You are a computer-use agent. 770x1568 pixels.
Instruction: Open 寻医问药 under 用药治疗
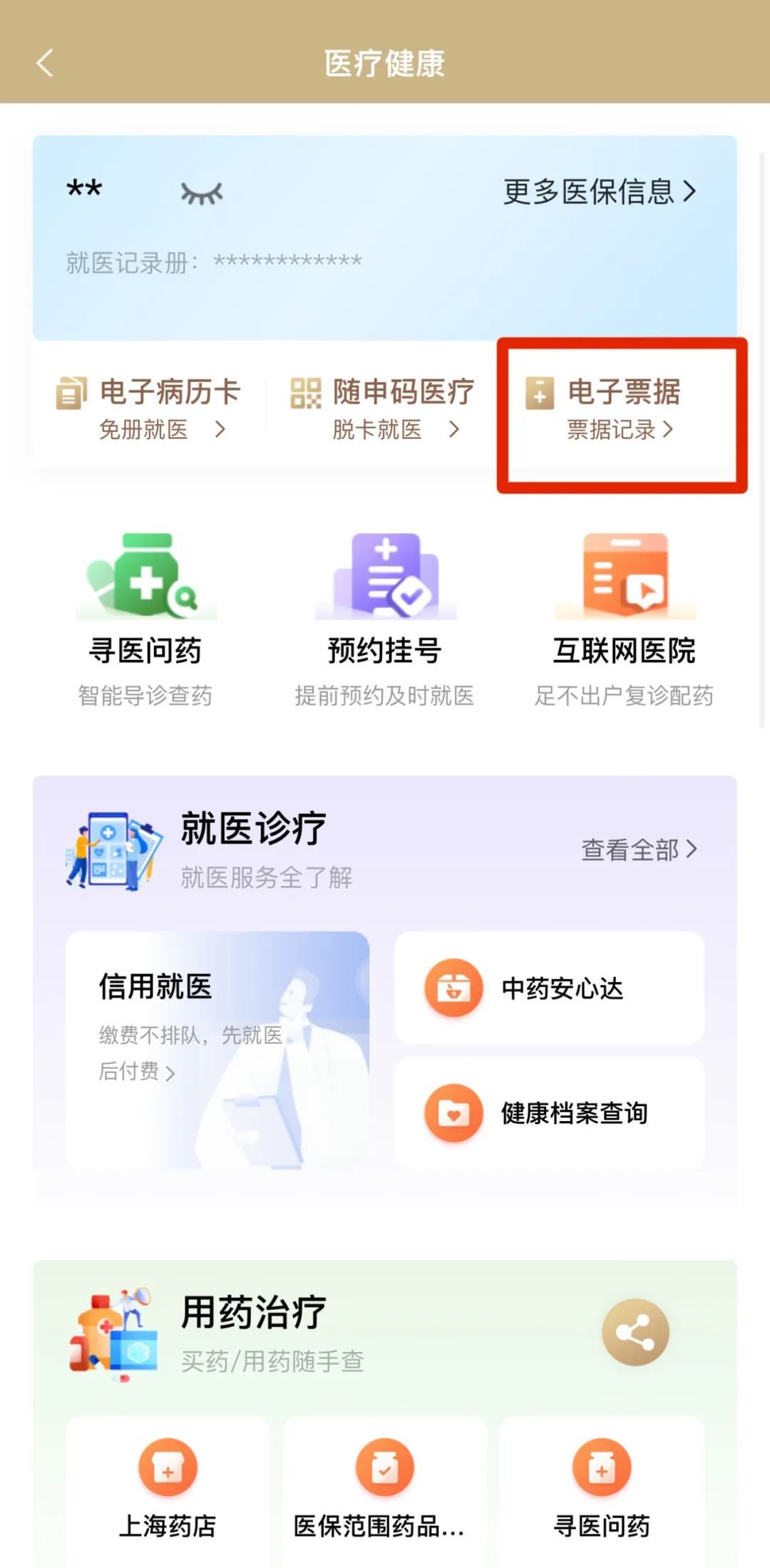[602, 1490]
